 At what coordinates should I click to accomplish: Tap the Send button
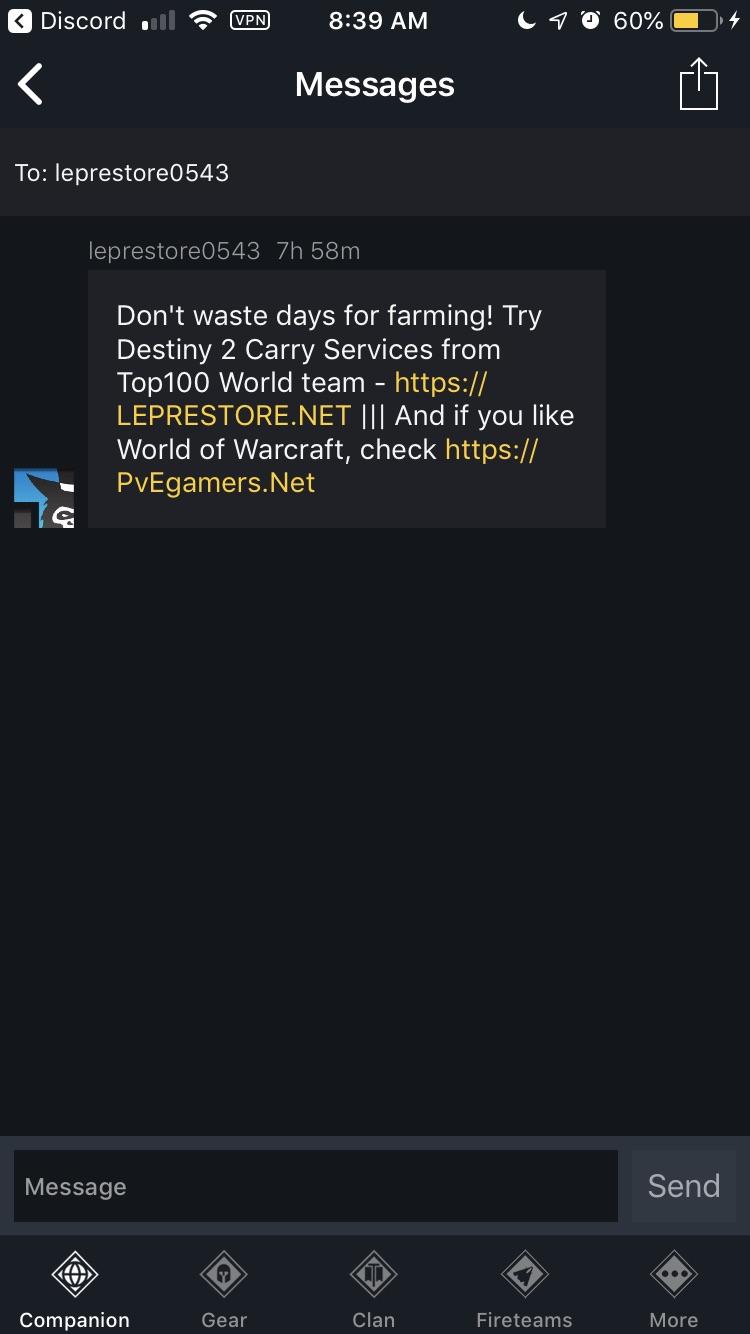pyautogui.click(x=683, y=1185)
